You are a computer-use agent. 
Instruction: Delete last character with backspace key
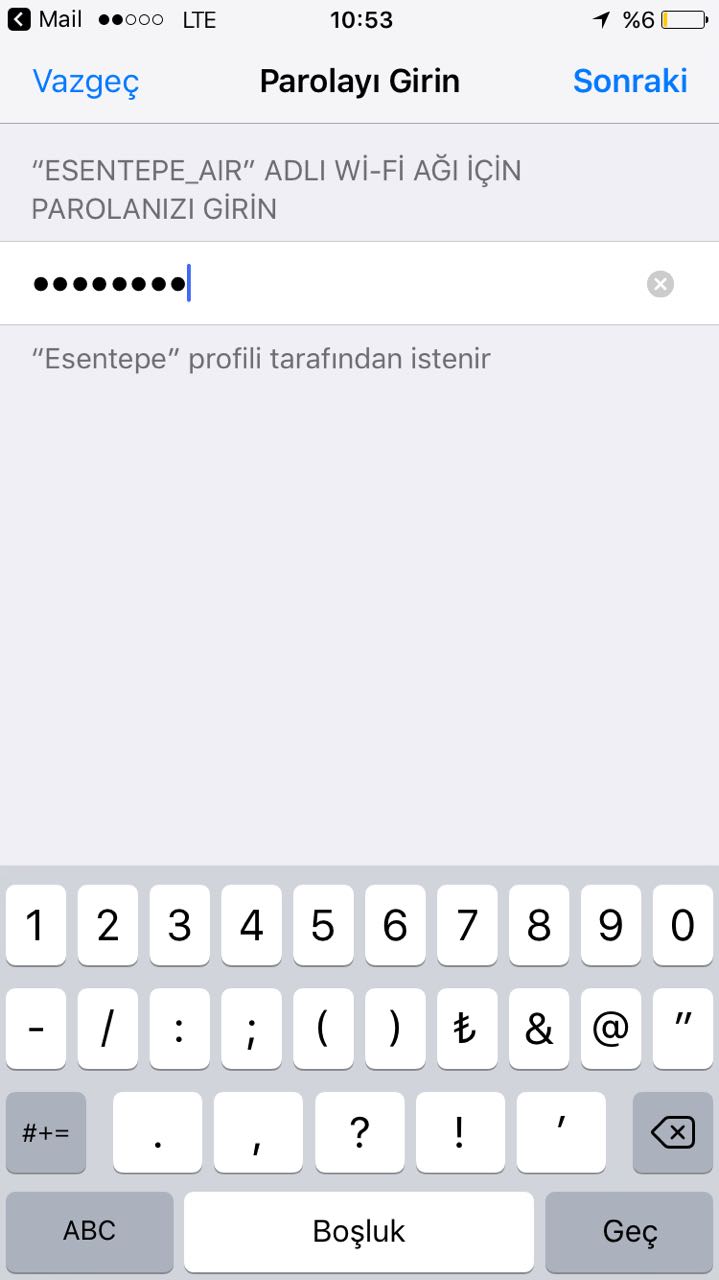tap(672, 1133)
